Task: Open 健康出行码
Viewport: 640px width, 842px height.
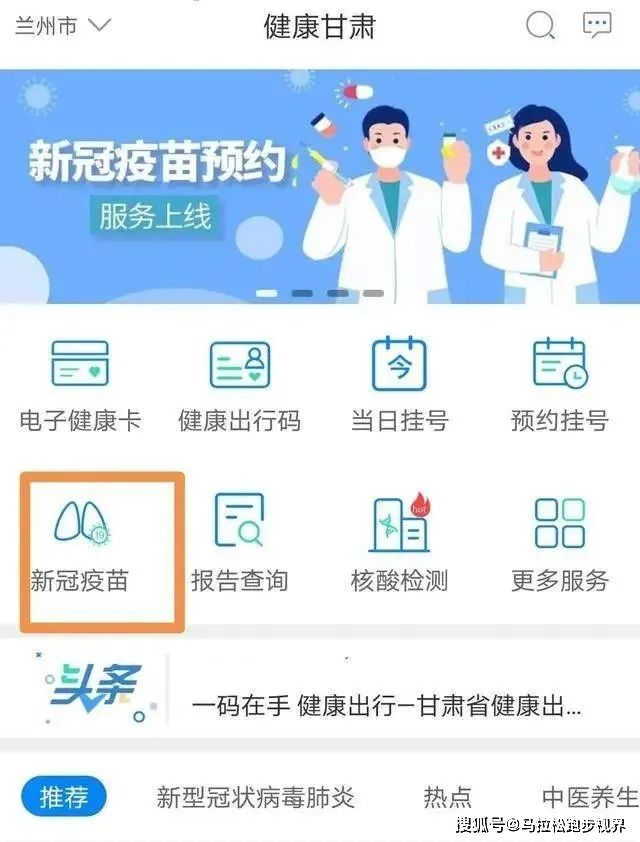Action: (239, 385)
